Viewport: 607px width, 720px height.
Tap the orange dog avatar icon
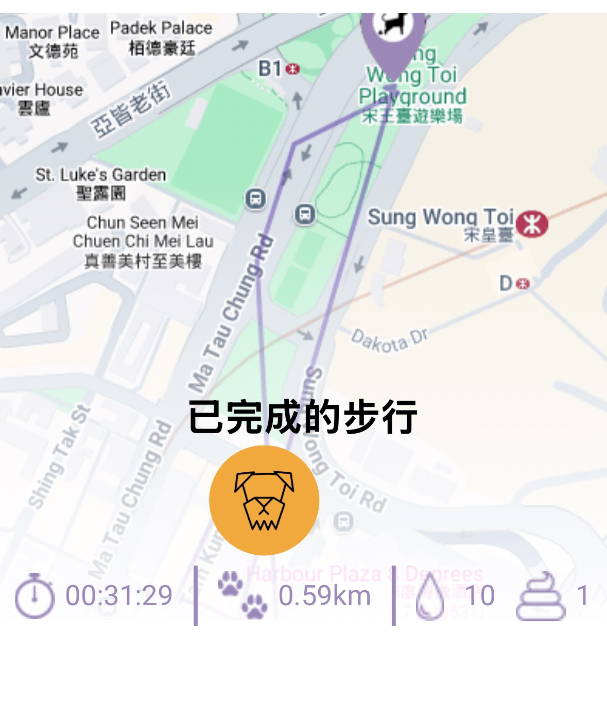pos(264,500)
